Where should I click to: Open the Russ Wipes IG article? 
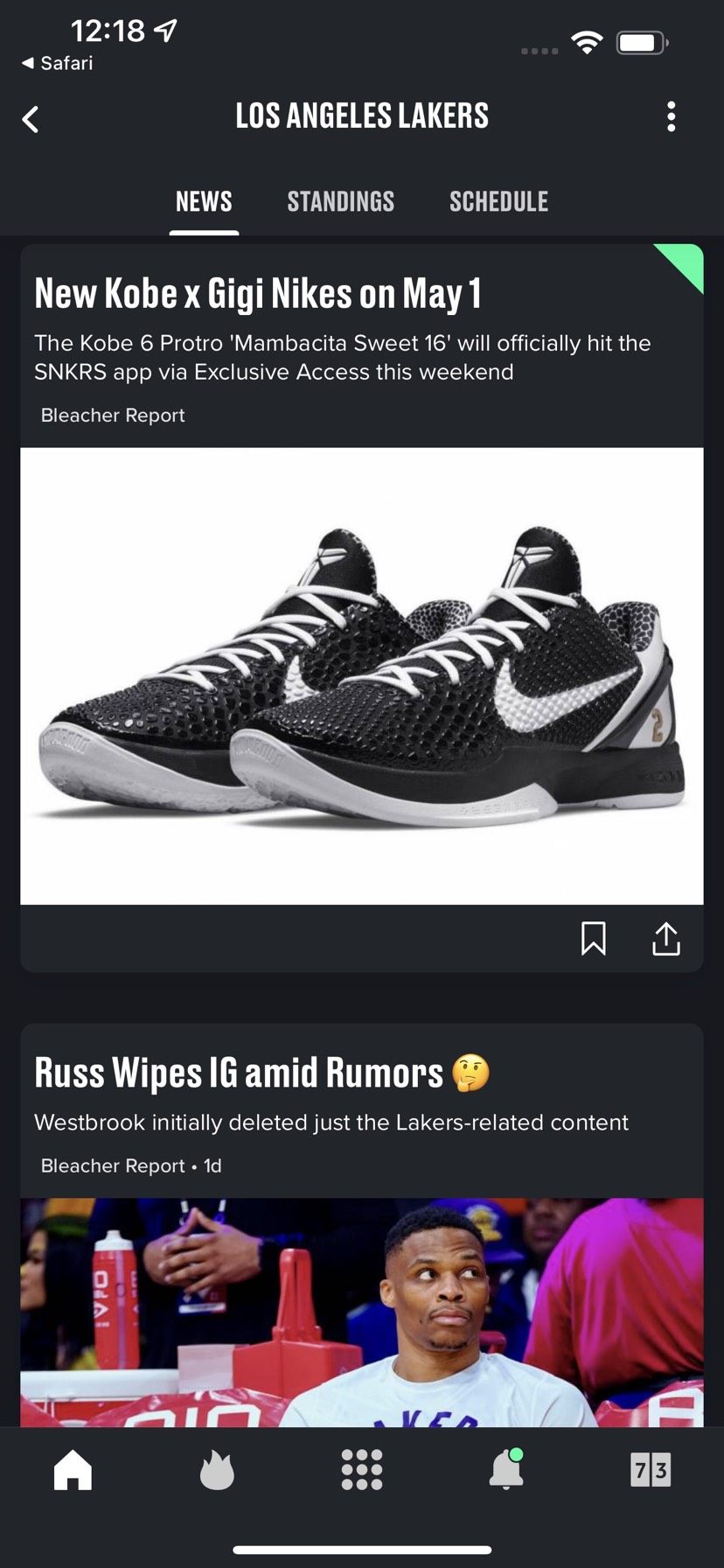coord(239,1074)
